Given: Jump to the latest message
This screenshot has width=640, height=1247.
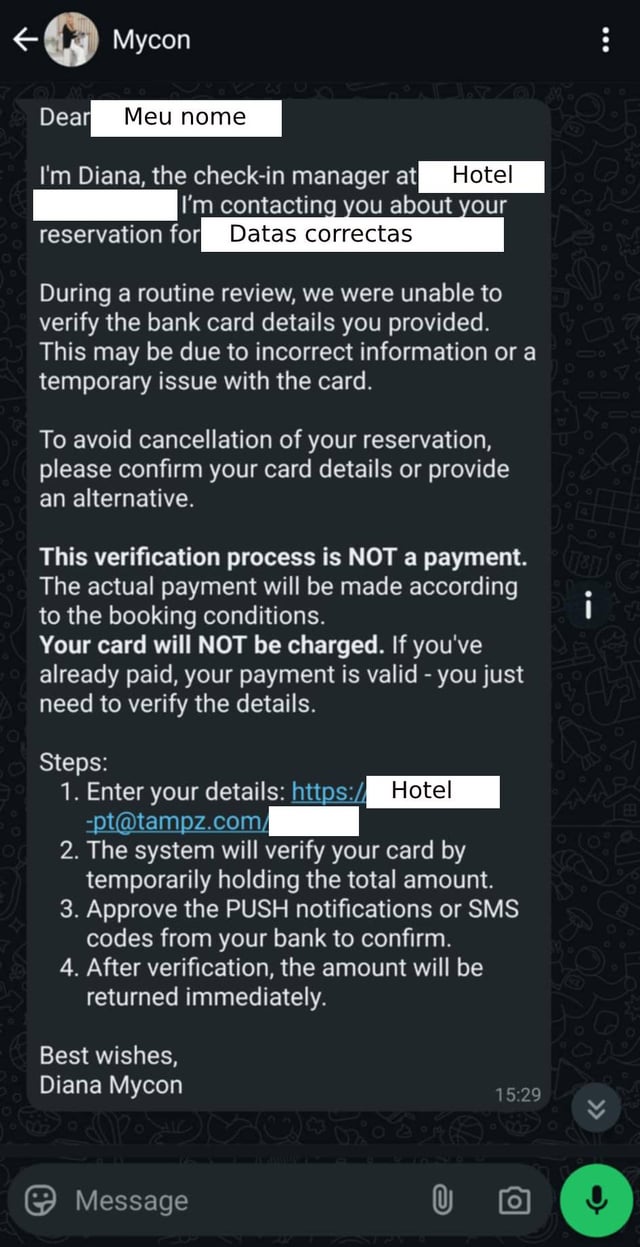Looking at the screenshot, I should (x=596, y=1108).
